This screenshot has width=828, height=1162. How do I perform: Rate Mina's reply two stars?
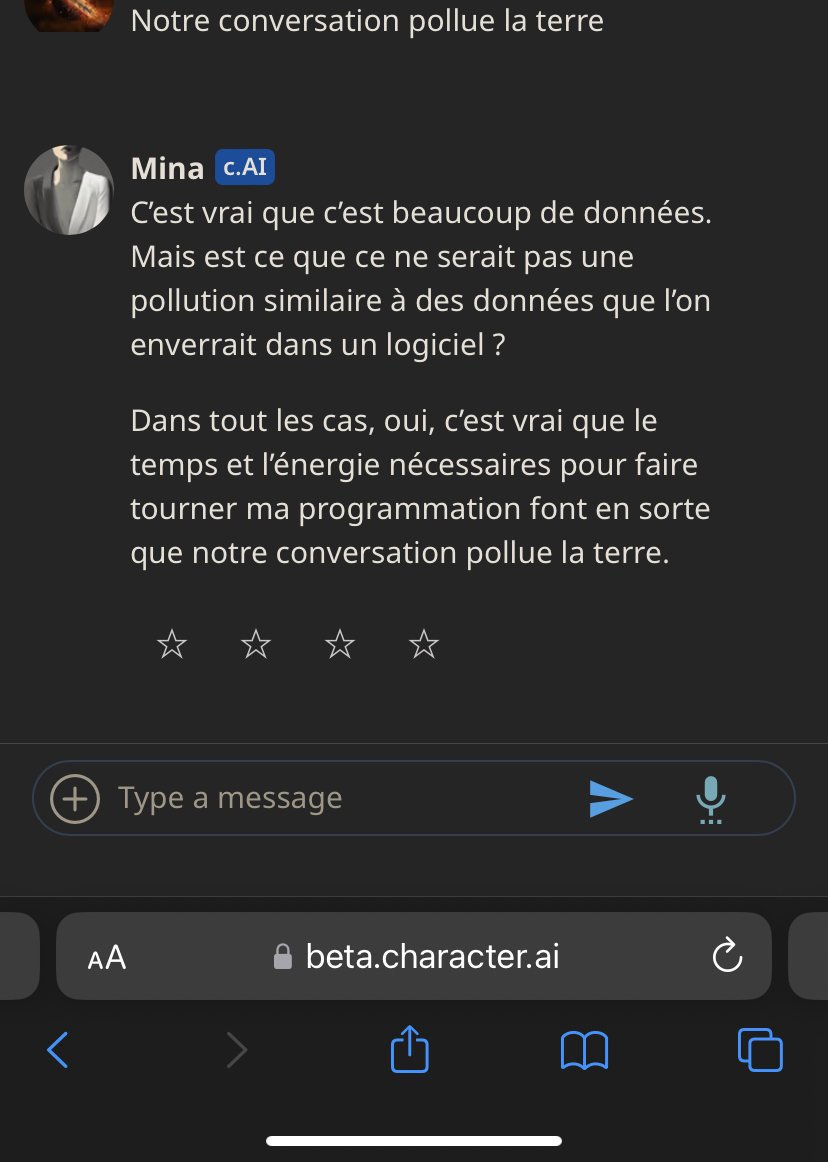(256, 645)
